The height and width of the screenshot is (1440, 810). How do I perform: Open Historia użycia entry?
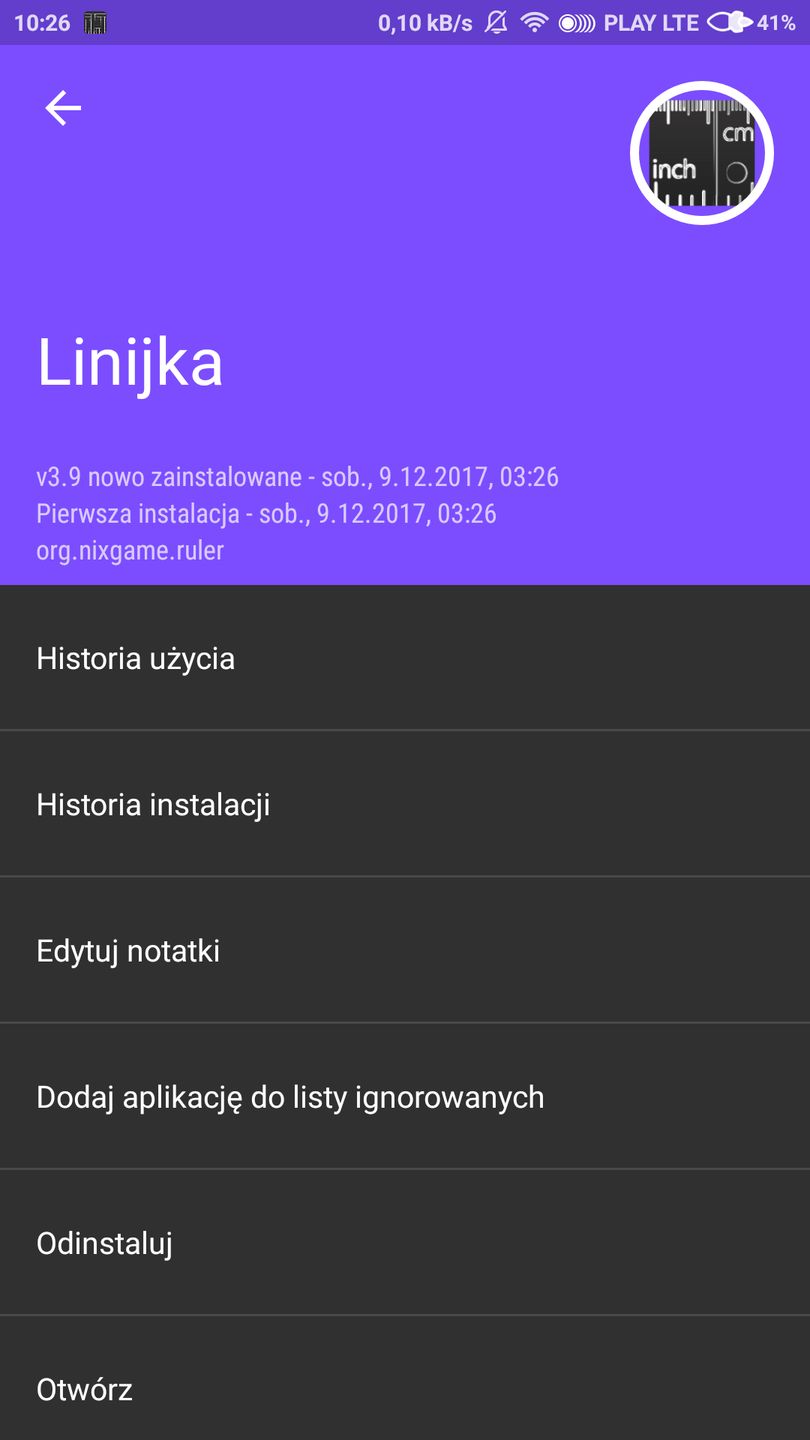tap(135, 658)
